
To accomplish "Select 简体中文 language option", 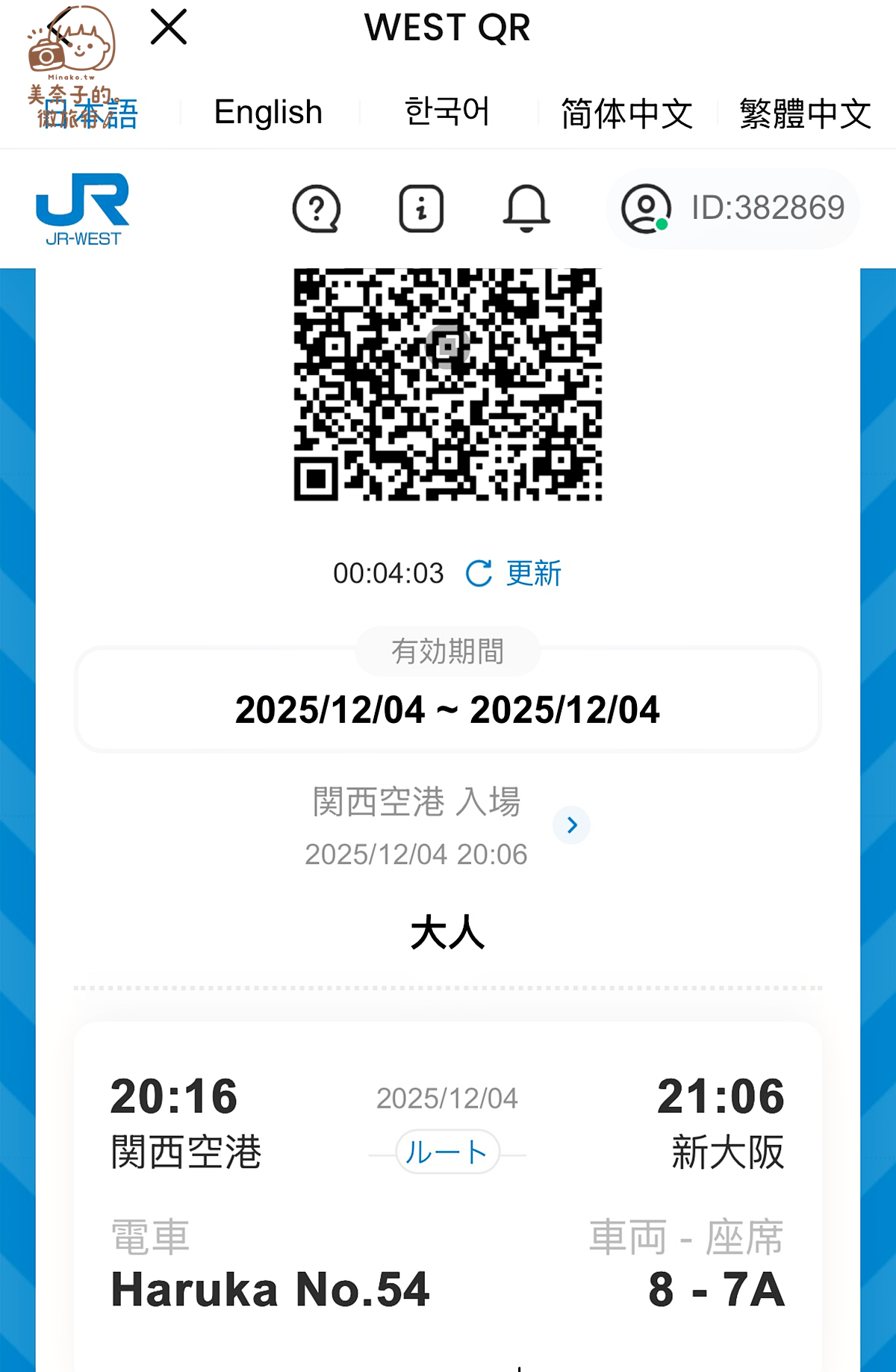I will click(x=626, y=111).
